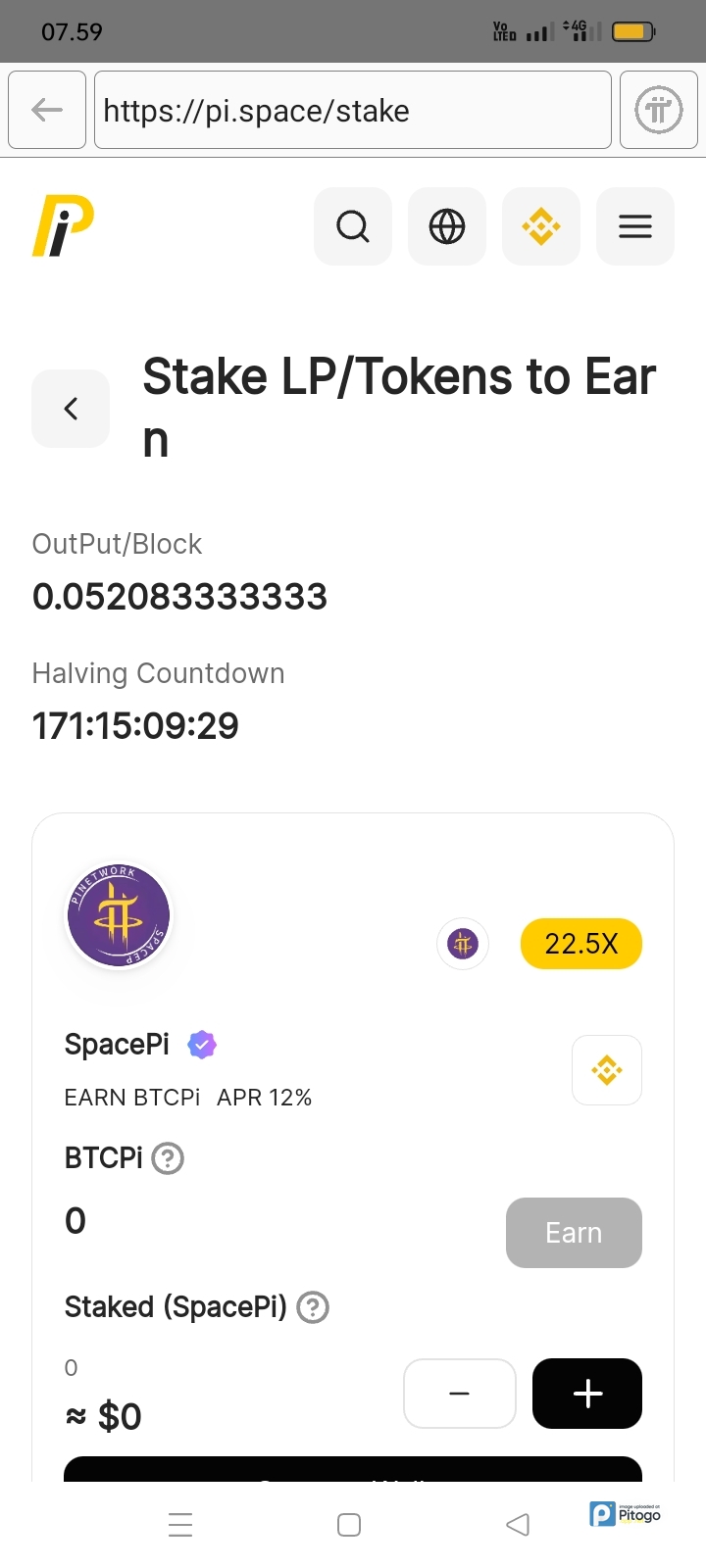The height and width of the screenshot is (1568, 706).
Task: Decrease stake with the minus button
Action: pos(460,1394)
